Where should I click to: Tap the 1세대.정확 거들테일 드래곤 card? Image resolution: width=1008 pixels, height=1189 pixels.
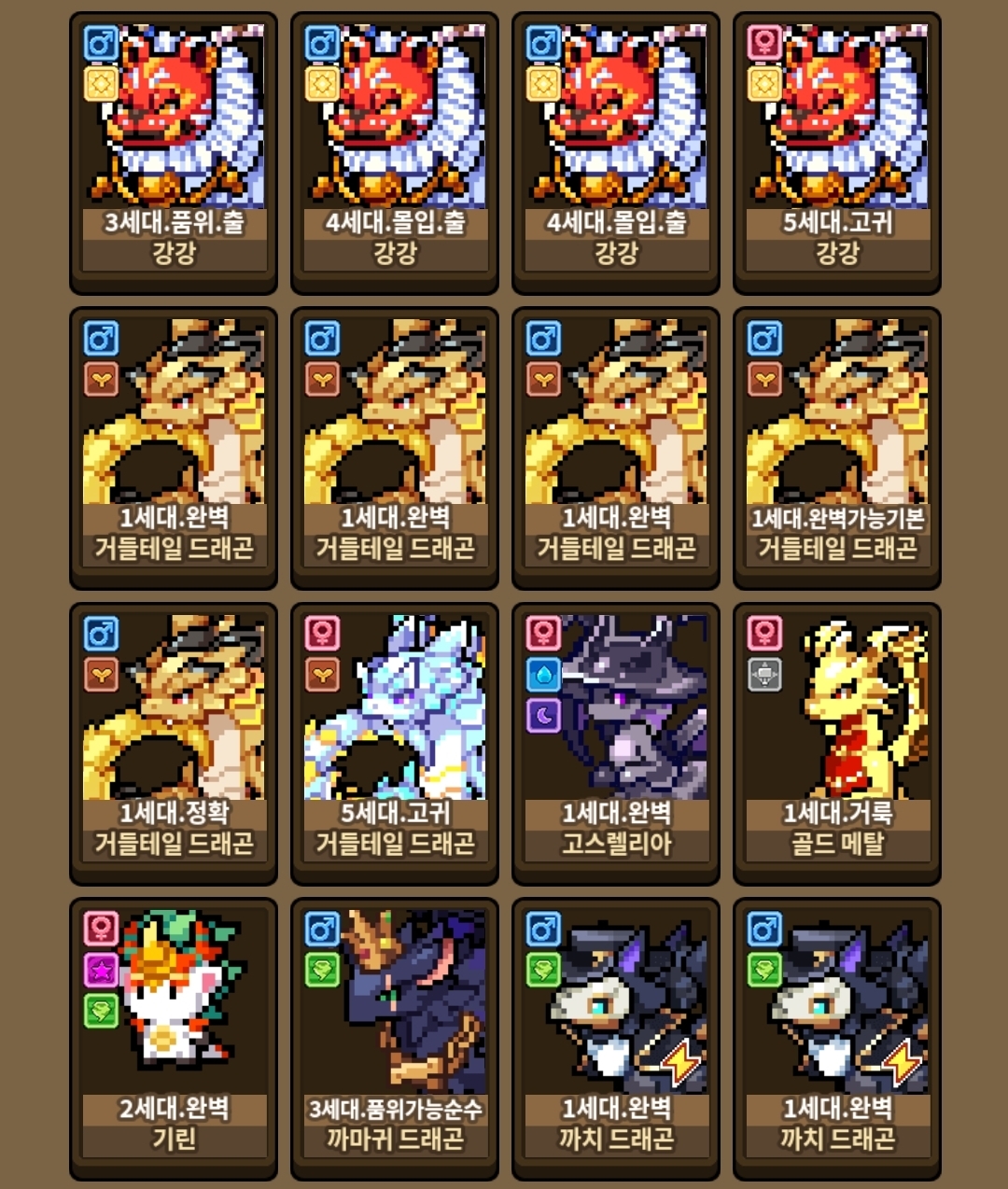pyautogui.click(x=174, y=742)
